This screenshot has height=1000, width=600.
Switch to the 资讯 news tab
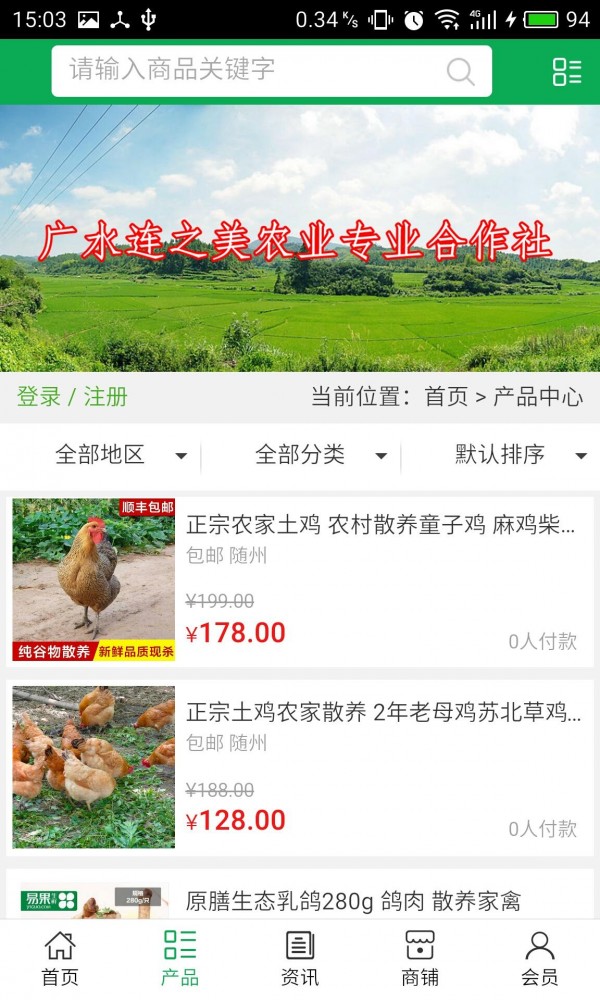[x=300, y=958]
